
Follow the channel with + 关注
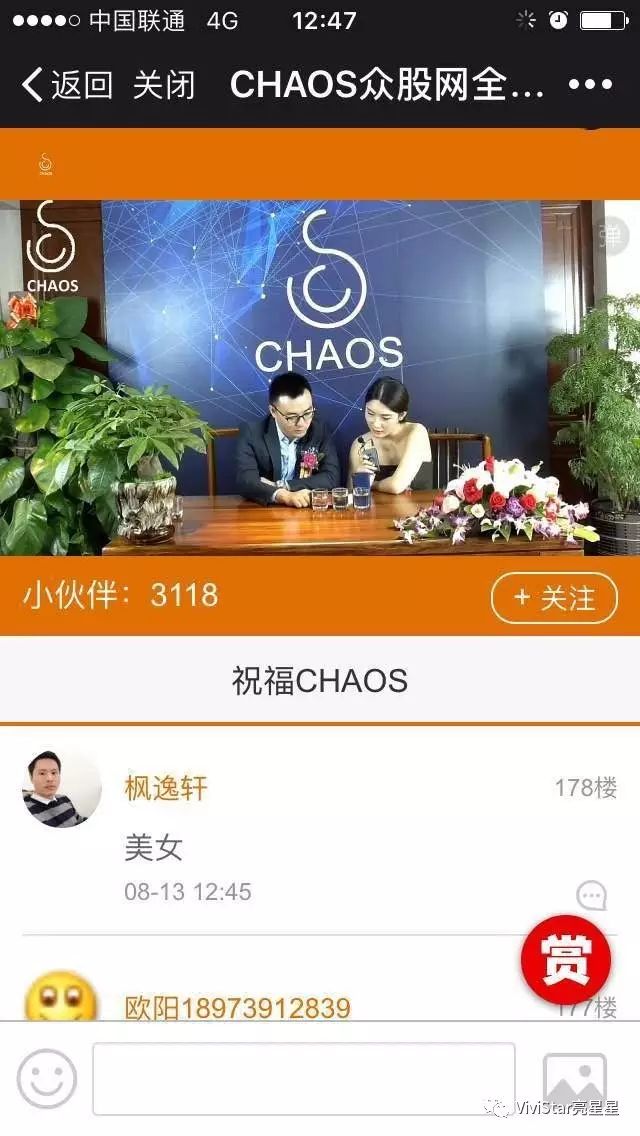555,598
